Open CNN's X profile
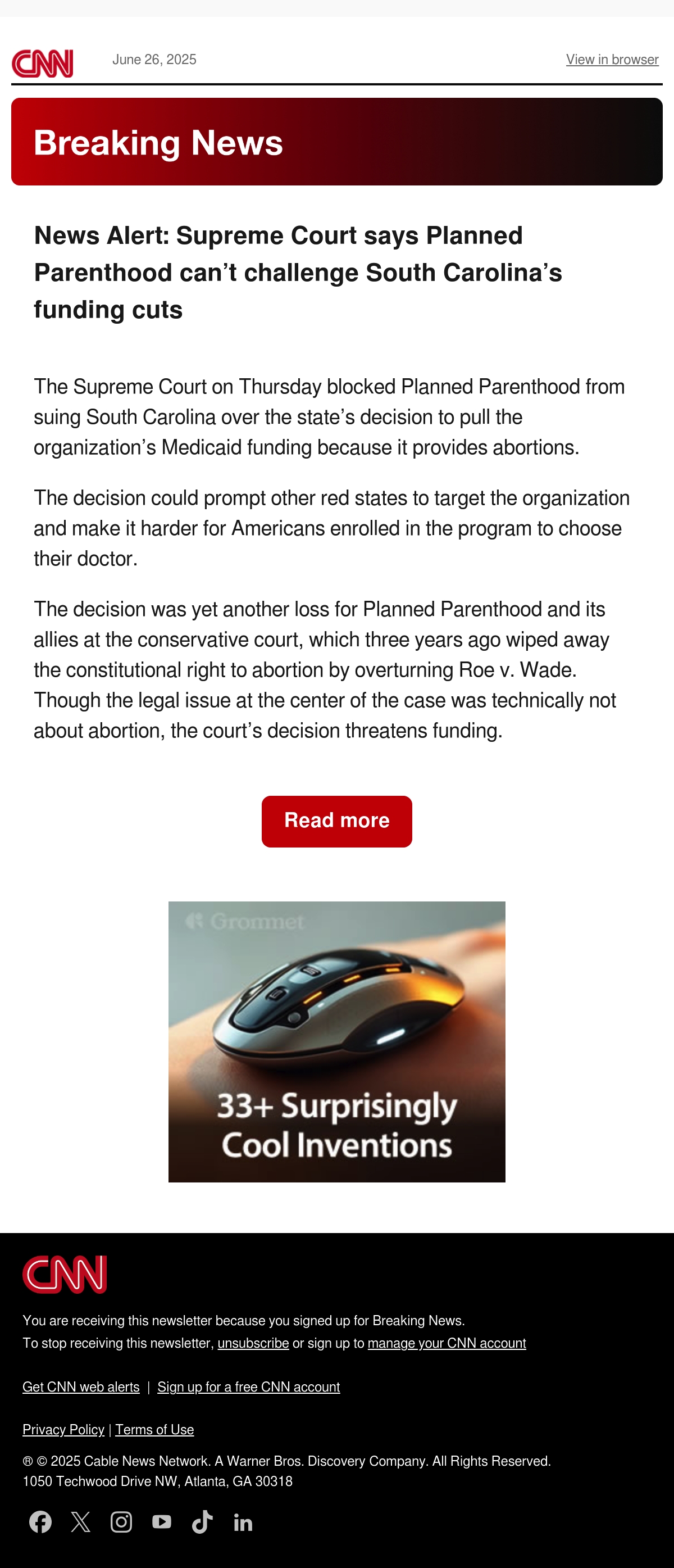The width and height of the screenshot is (674, 1568). [81, 1521]
